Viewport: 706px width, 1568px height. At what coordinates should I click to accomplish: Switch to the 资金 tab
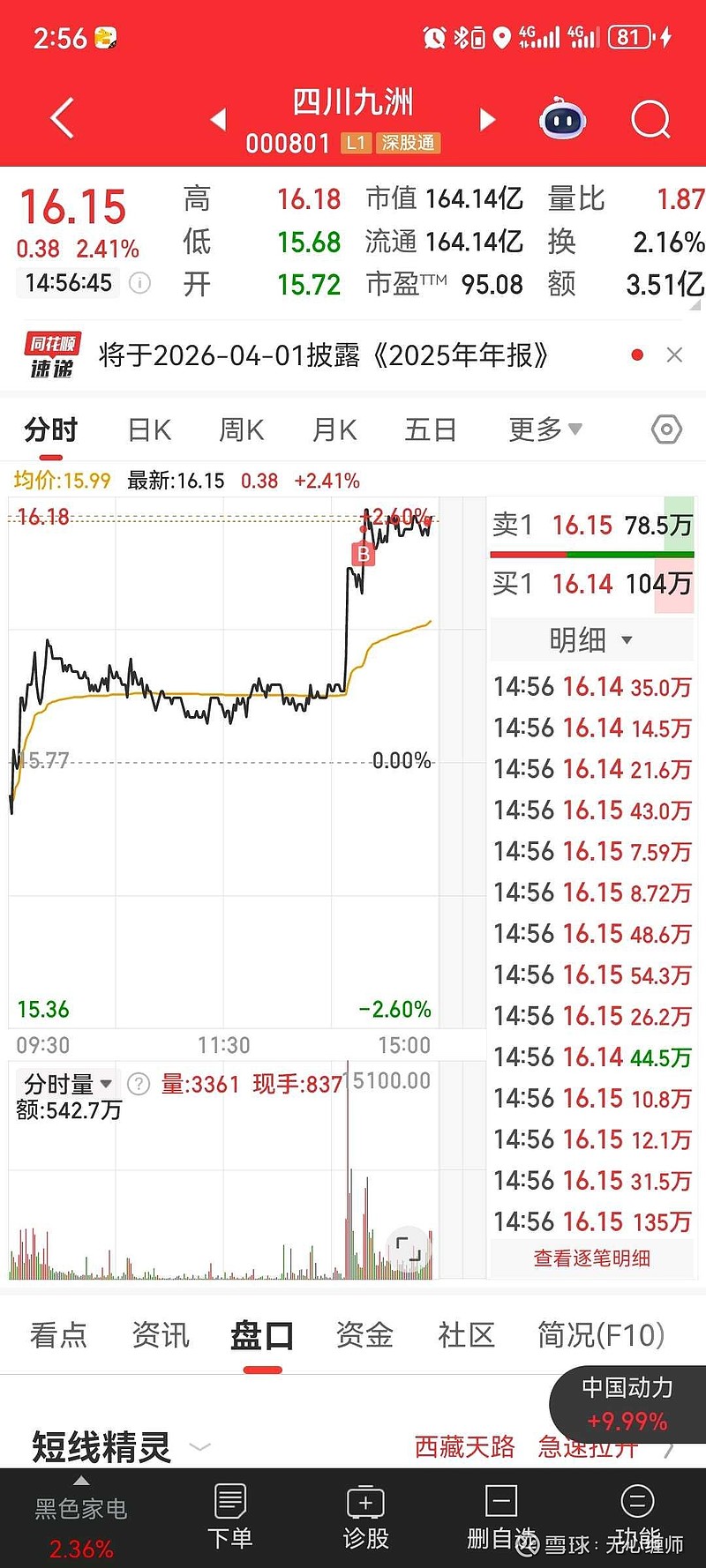(x=363, y=1335)
